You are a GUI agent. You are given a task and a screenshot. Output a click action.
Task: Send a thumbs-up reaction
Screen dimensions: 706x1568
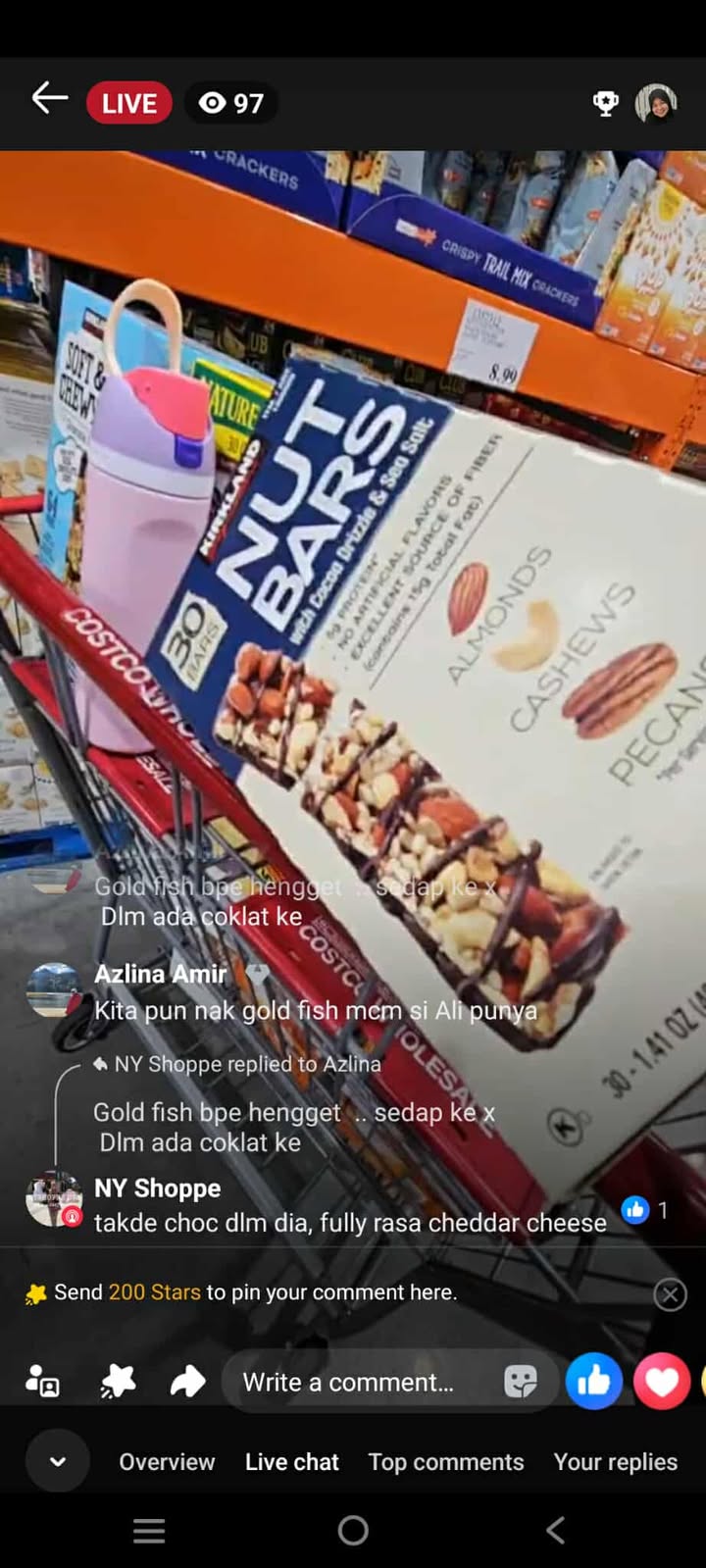pos(594,1382)
